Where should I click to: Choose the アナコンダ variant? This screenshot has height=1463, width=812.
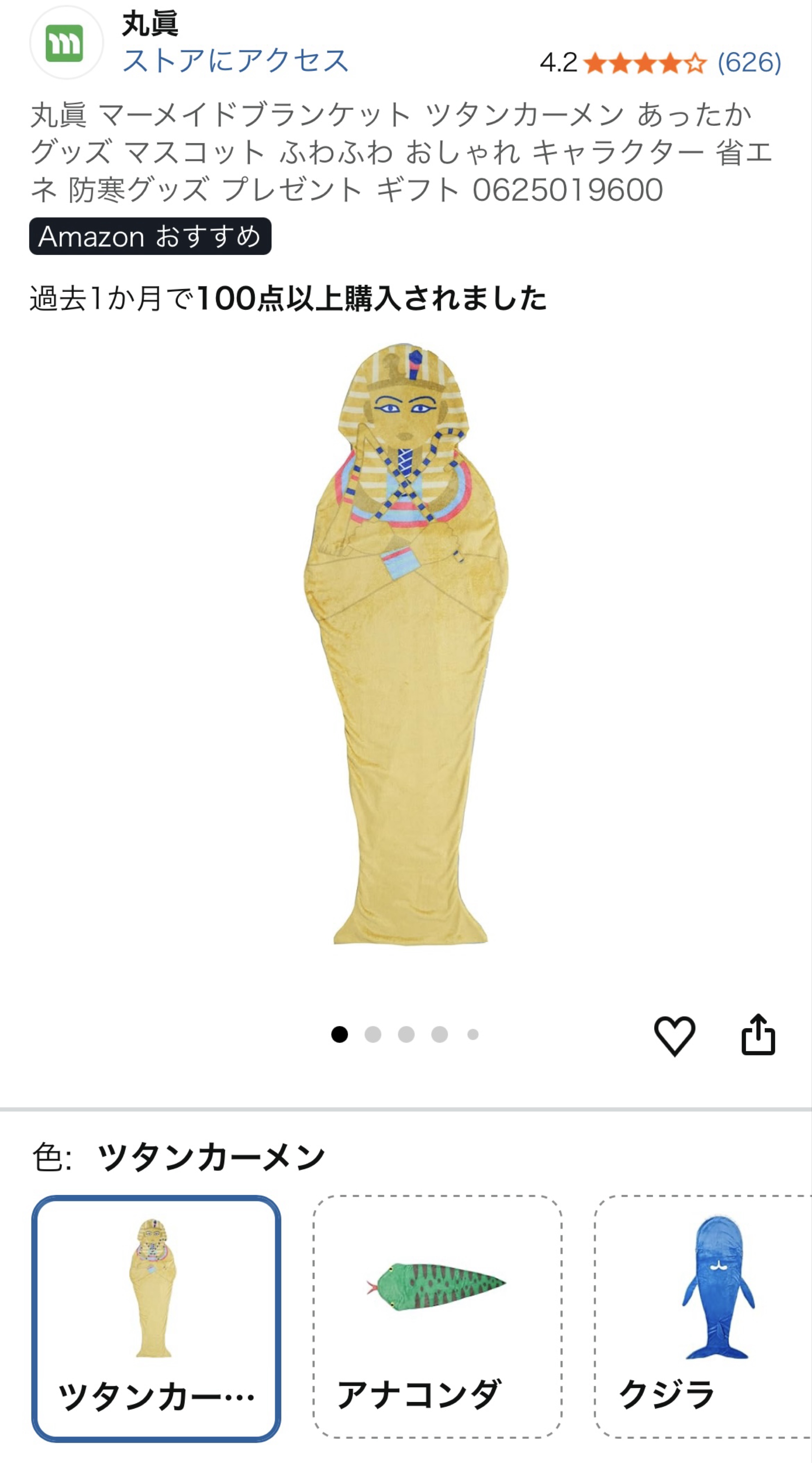pos(437,1317)
